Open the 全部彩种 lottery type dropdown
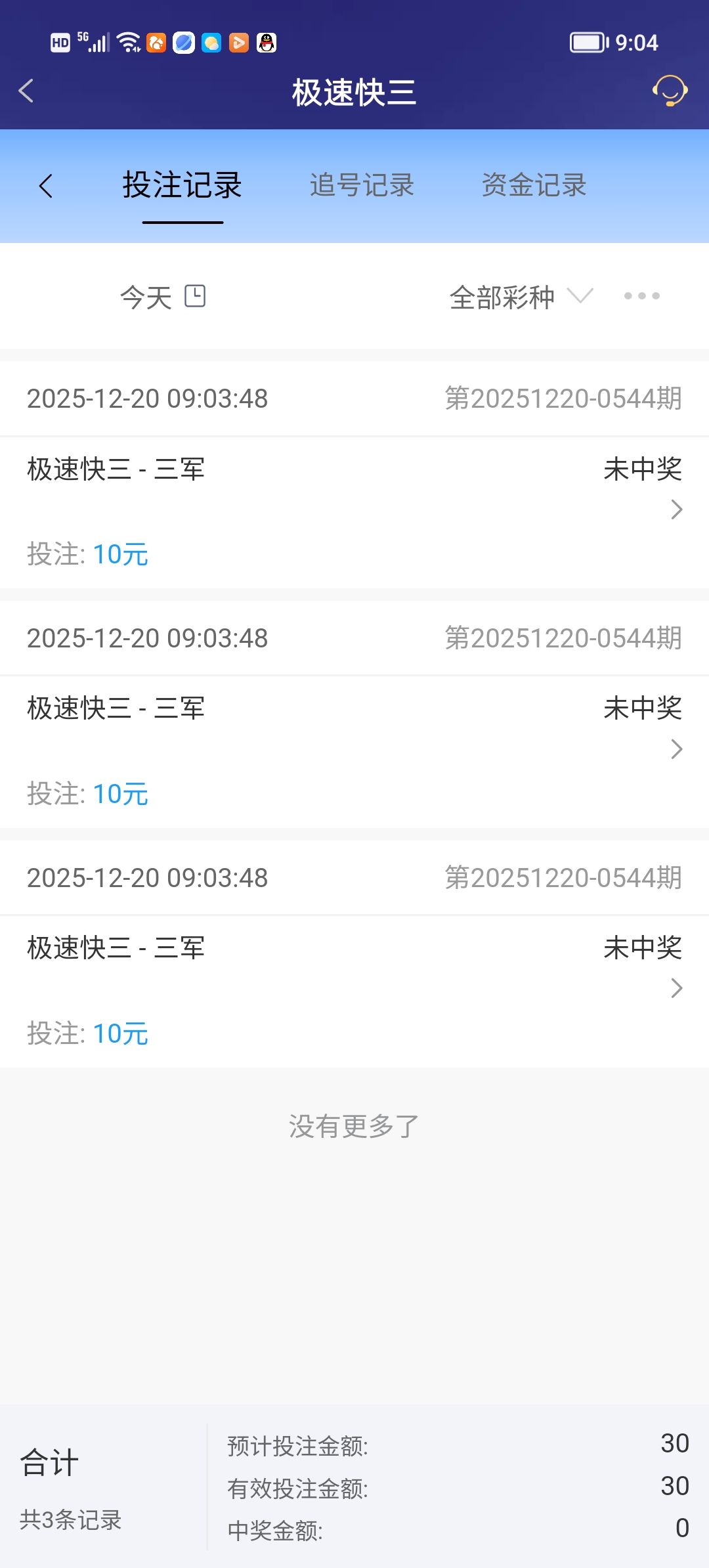709x1568 pixels. tap(518, 296)
